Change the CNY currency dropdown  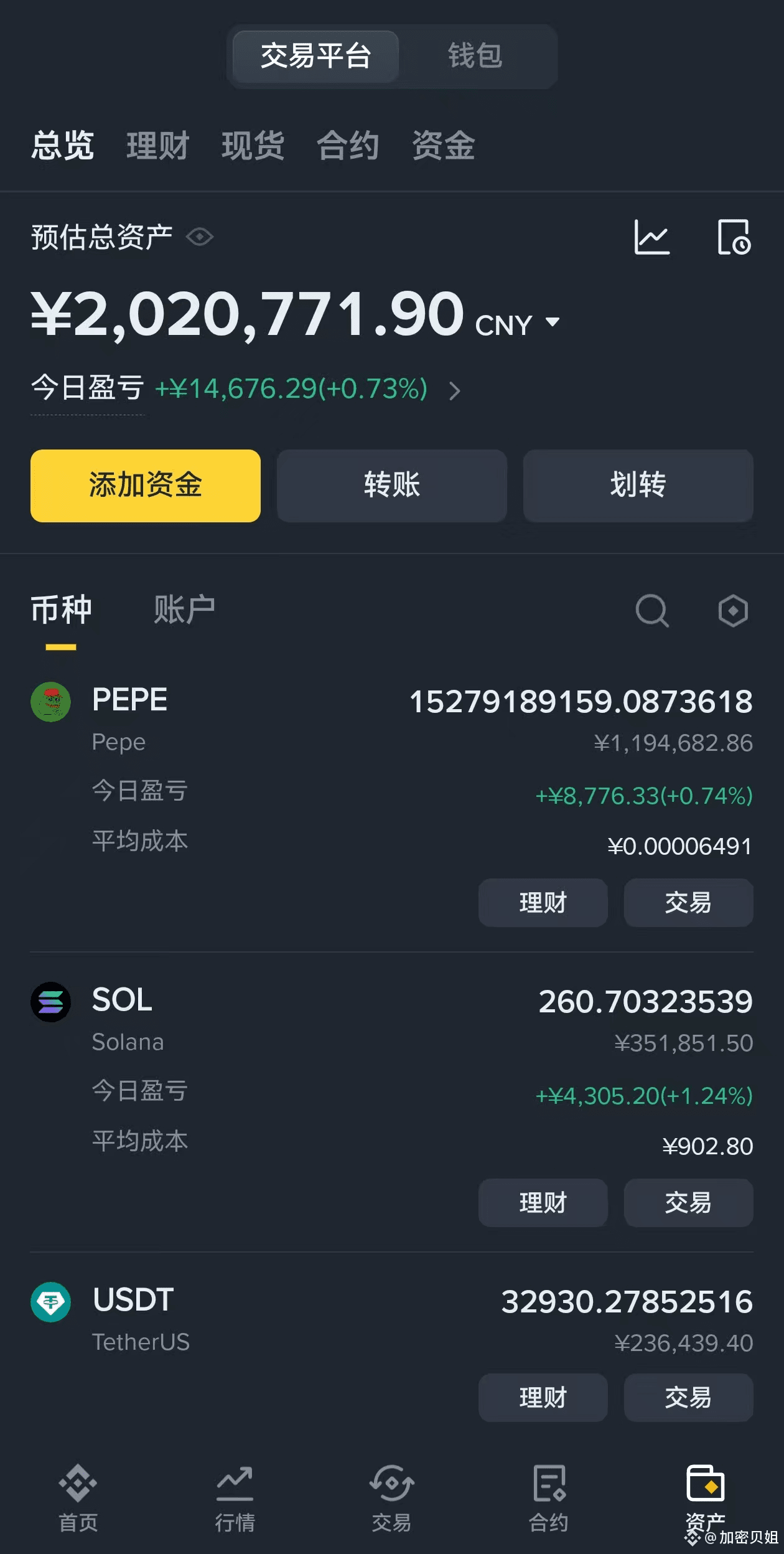(x=518, y=324)
